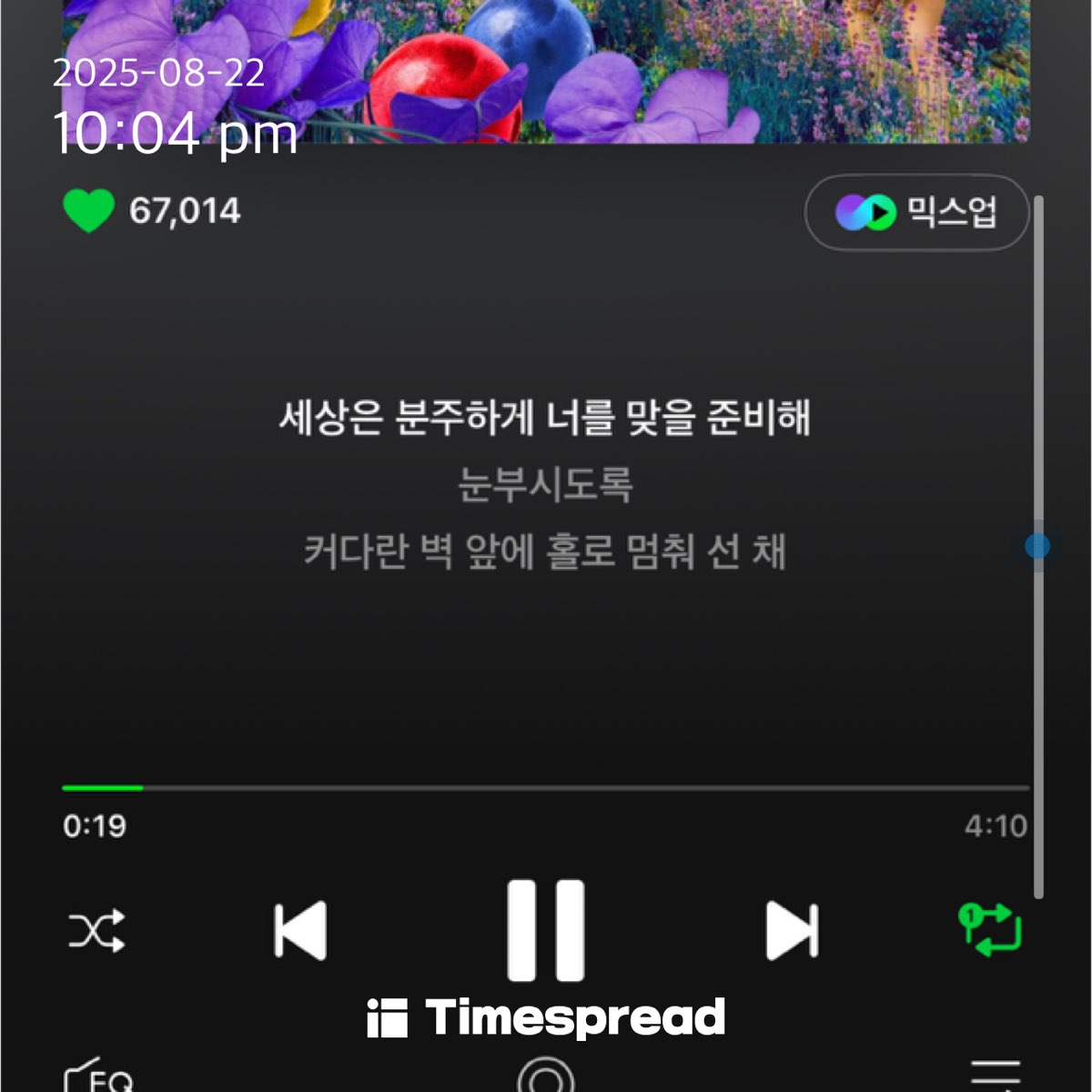The width and height of the screenshot is (1092, 1092).
Task: Skip to the next track
Action: point(792,930)
